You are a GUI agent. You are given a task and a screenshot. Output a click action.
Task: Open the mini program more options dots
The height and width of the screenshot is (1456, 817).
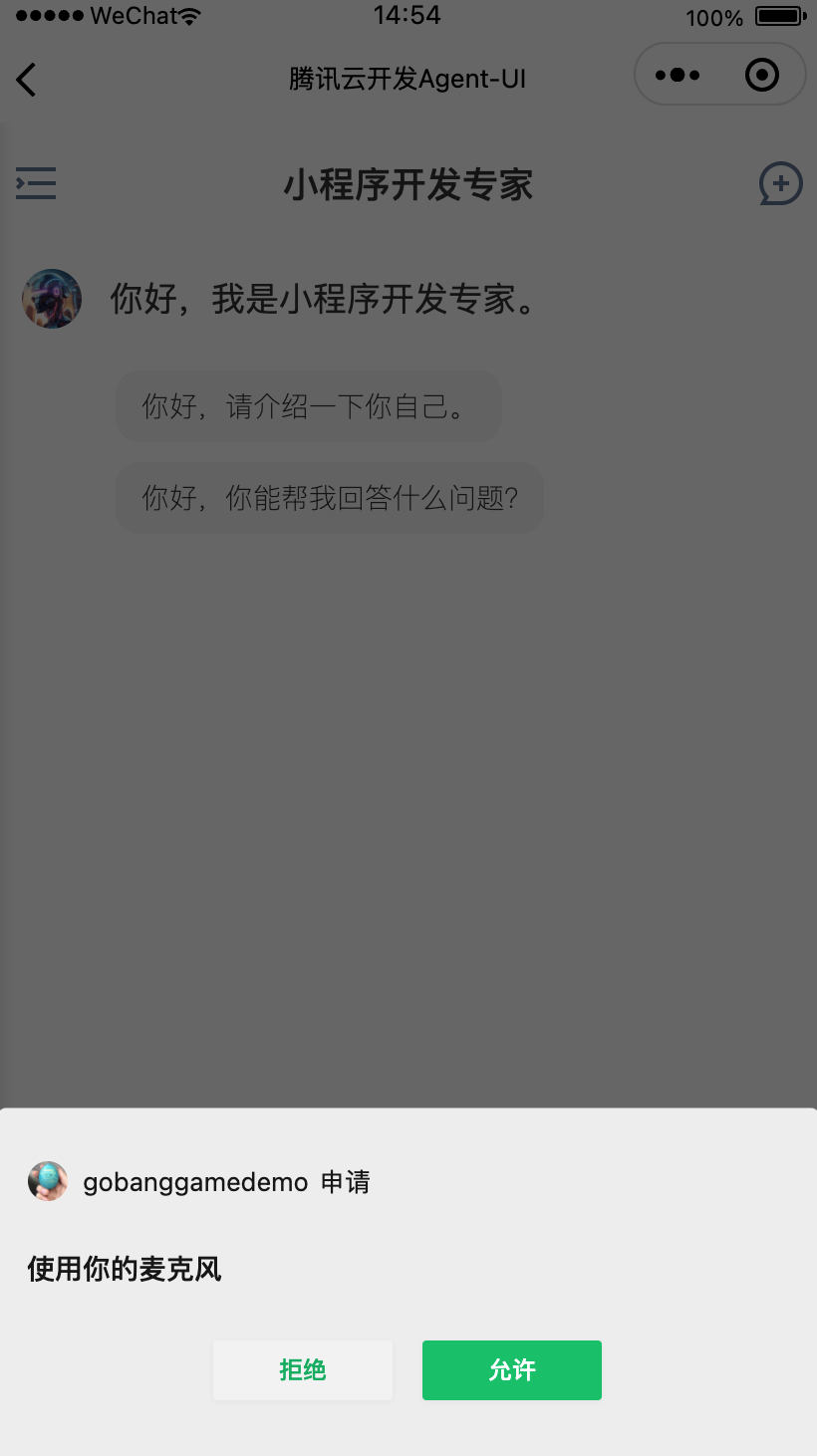678,75
